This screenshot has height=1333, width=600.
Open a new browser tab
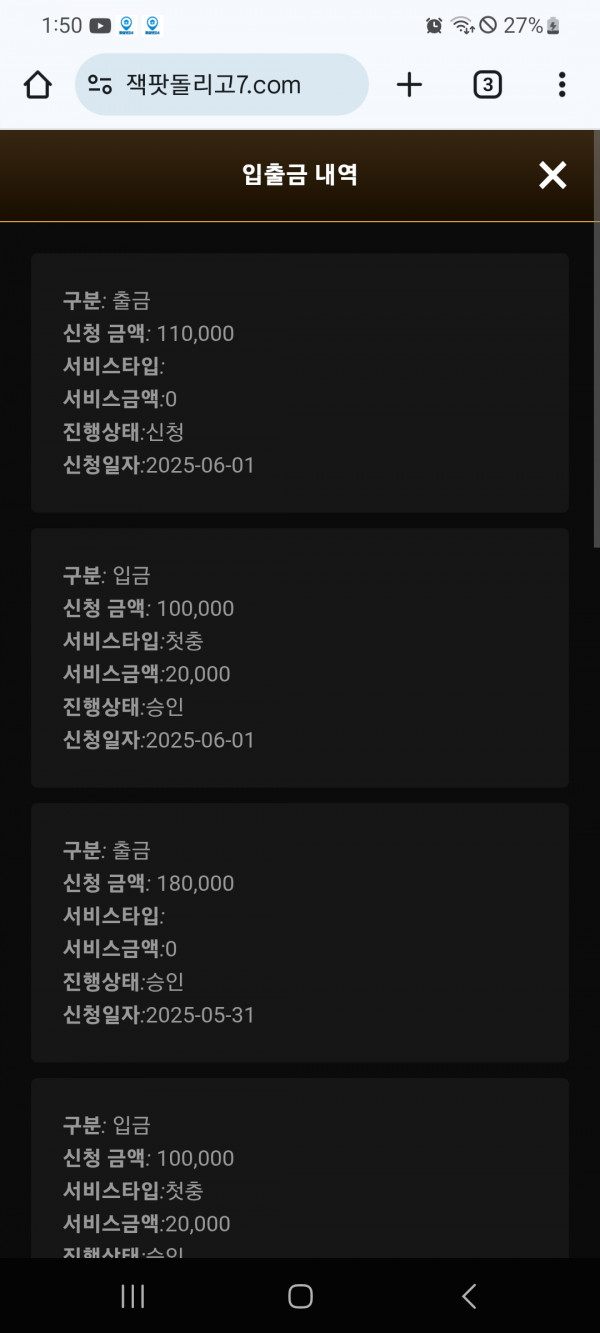409,85
